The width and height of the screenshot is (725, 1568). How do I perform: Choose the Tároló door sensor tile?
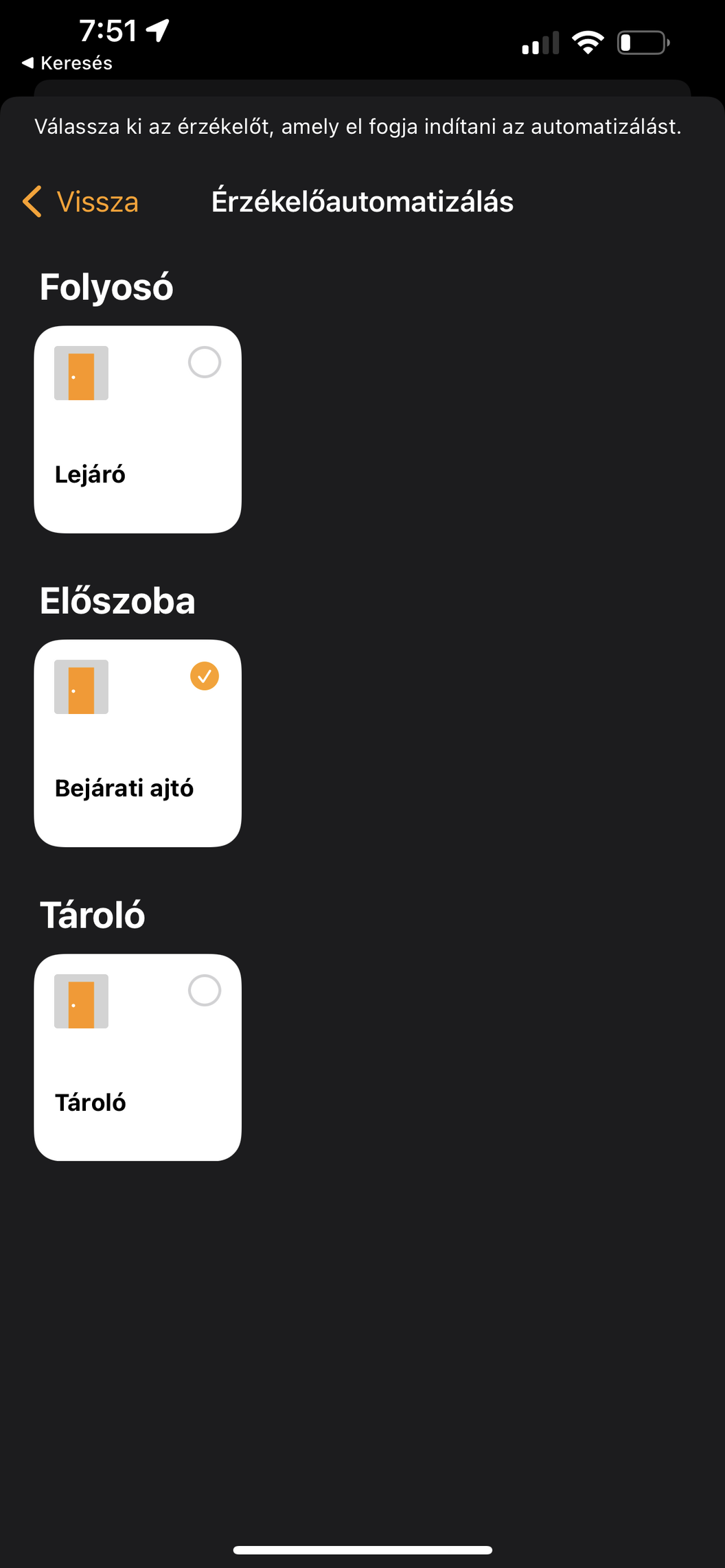point(138,1057)
